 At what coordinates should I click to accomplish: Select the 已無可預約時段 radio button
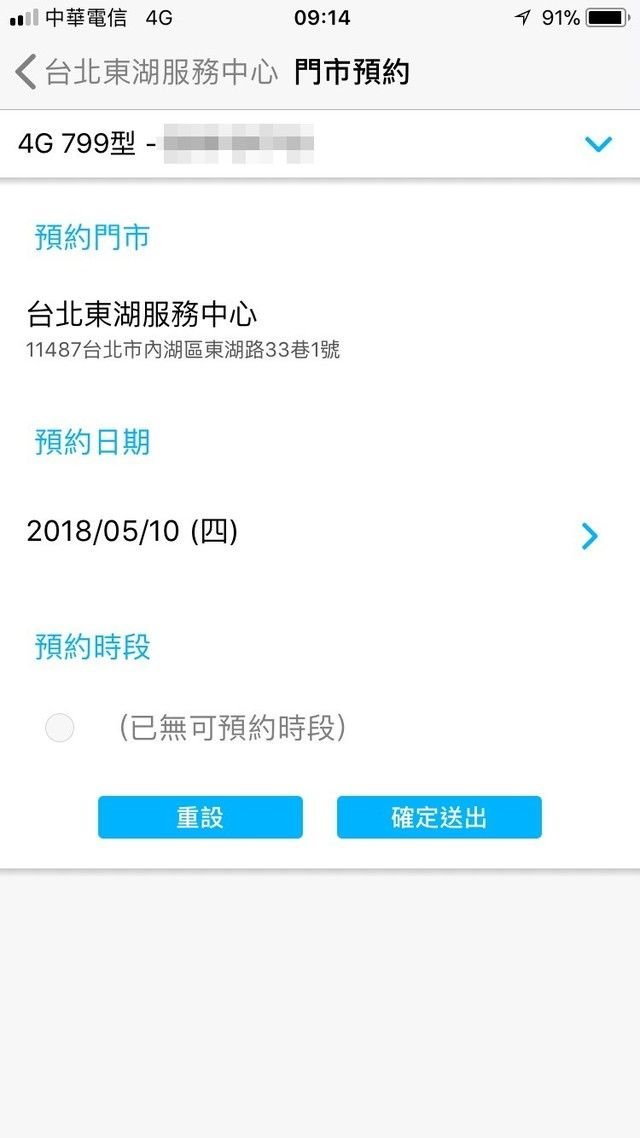[60, 728]
